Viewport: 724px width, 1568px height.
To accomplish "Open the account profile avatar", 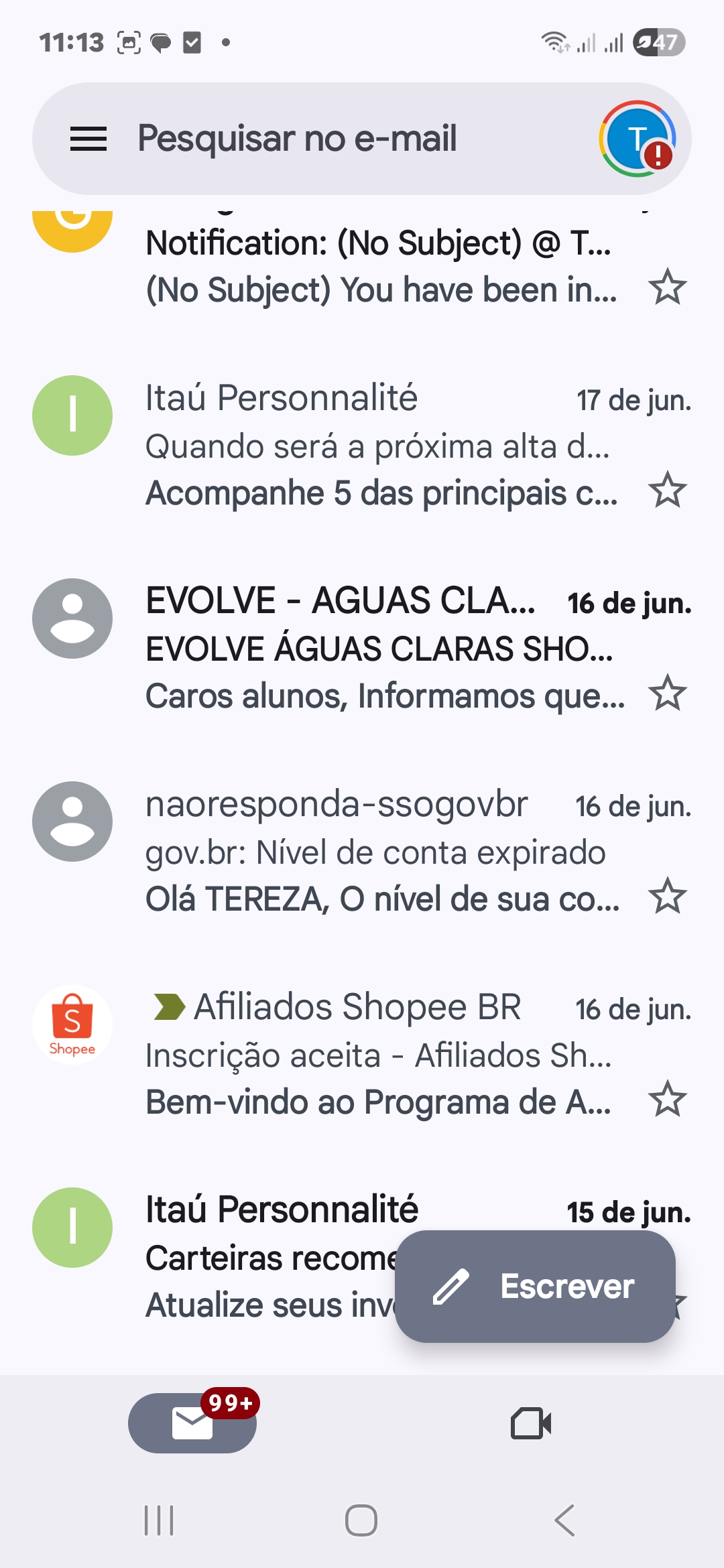I will [x=637, y=139].
